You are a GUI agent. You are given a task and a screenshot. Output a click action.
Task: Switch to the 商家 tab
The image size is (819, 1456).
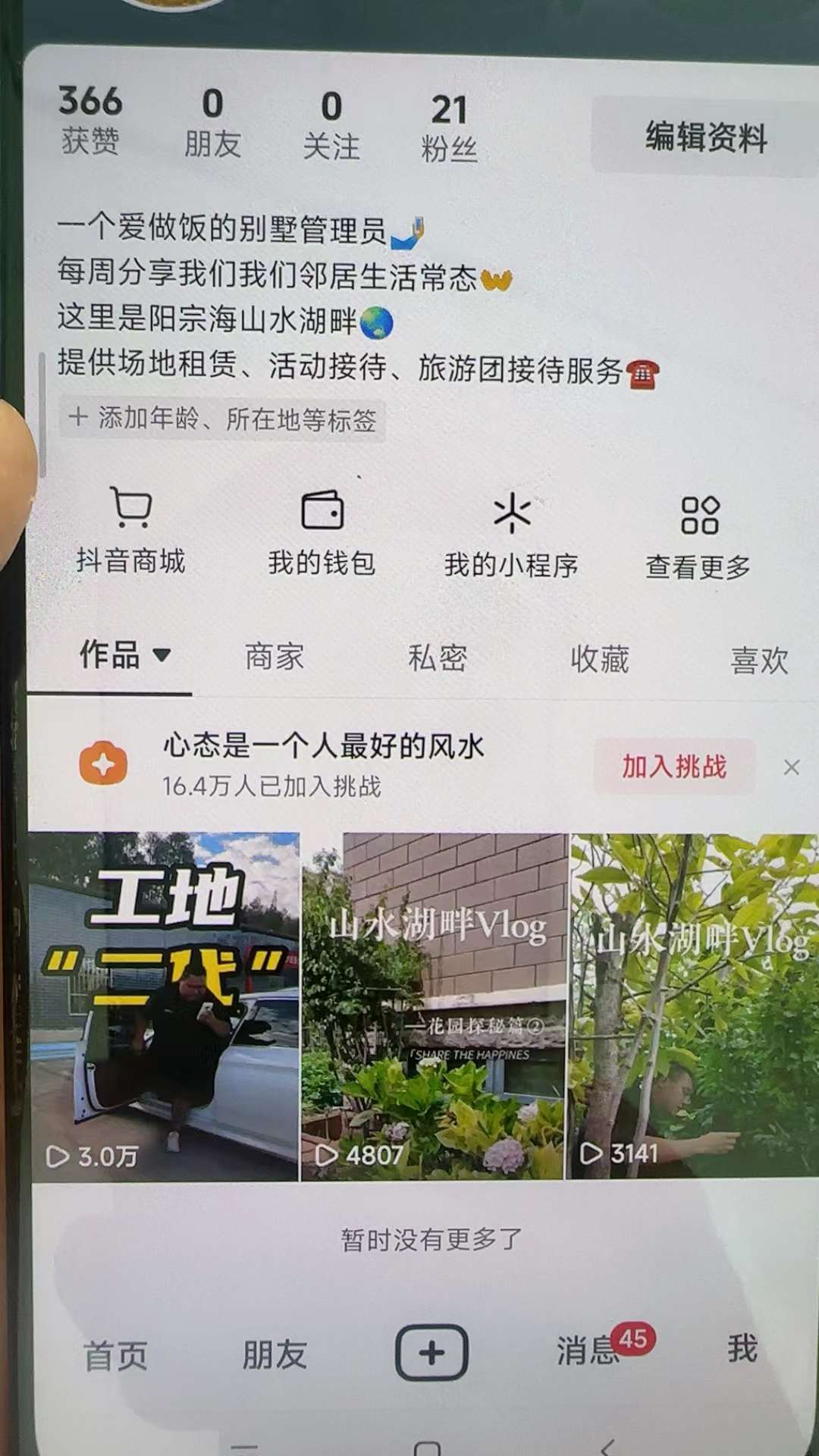(275, 657)
